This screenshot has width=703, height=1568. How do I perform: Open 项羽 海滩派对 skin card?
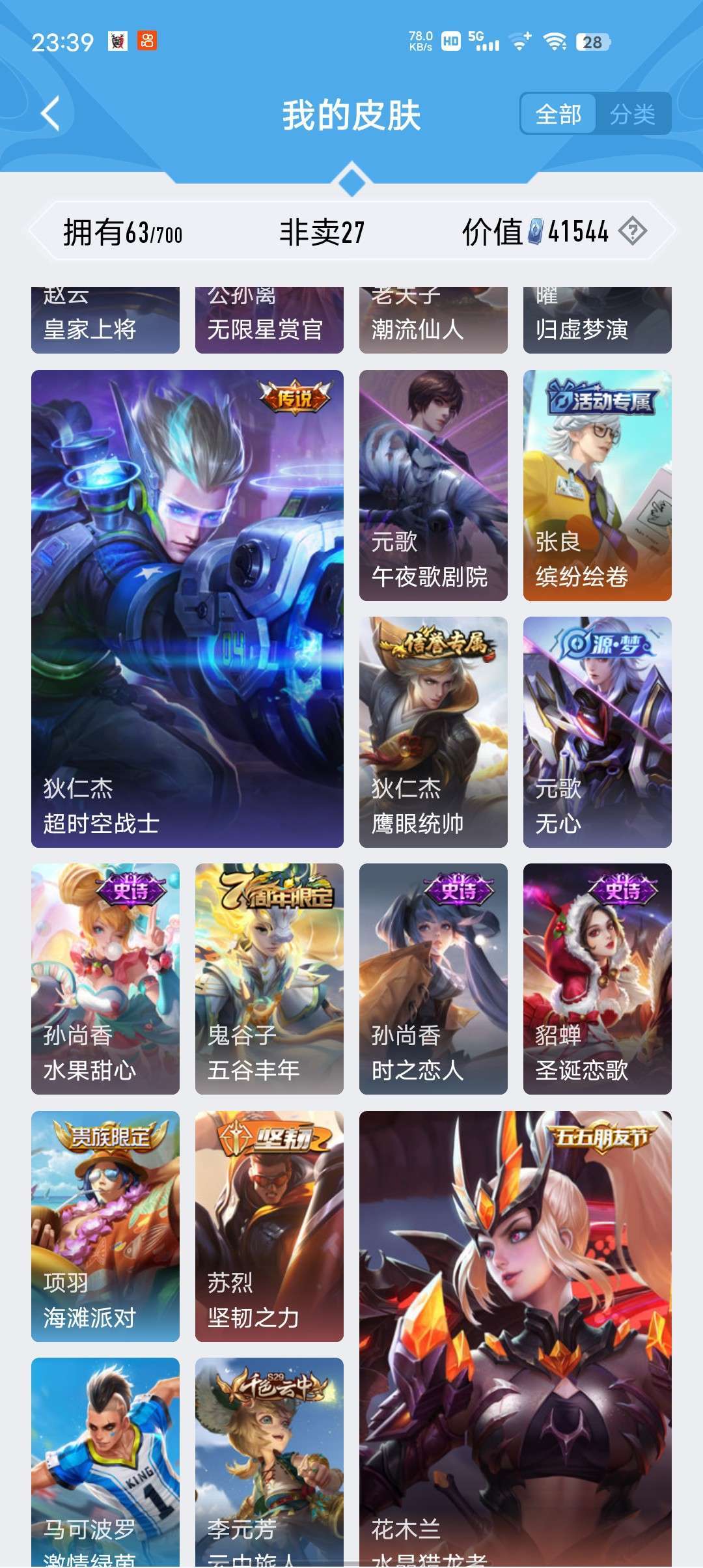tap(105, 1226)
